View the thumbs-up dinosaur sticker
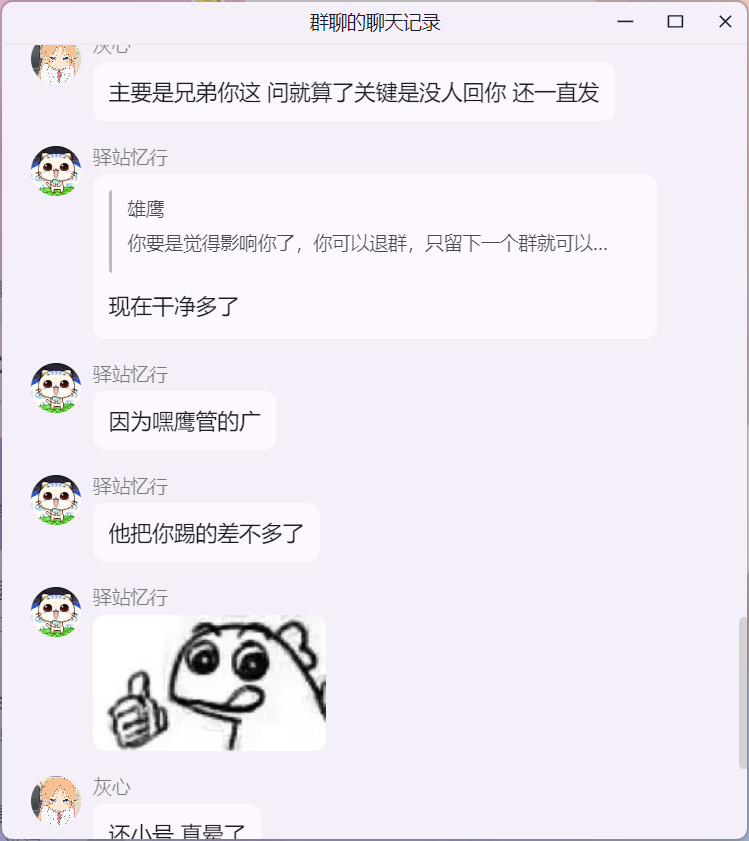This screenshot has width=749, height=841. tap(209, 683)
